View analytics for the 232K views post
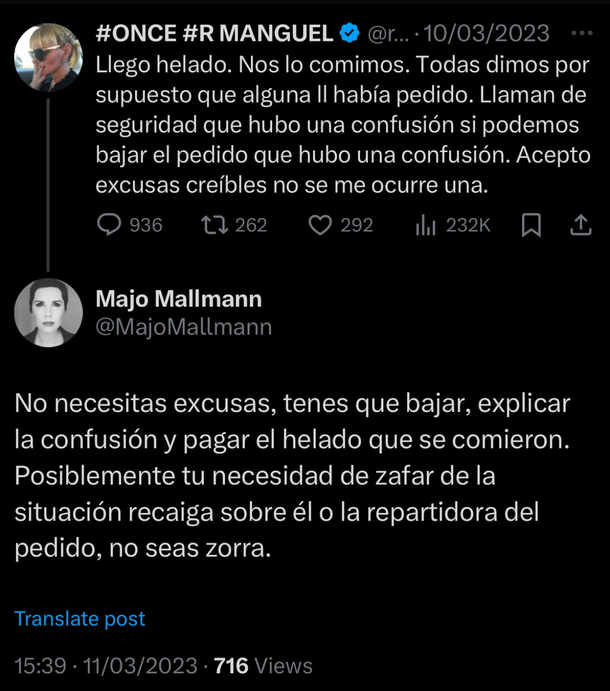 click(424, 226)
